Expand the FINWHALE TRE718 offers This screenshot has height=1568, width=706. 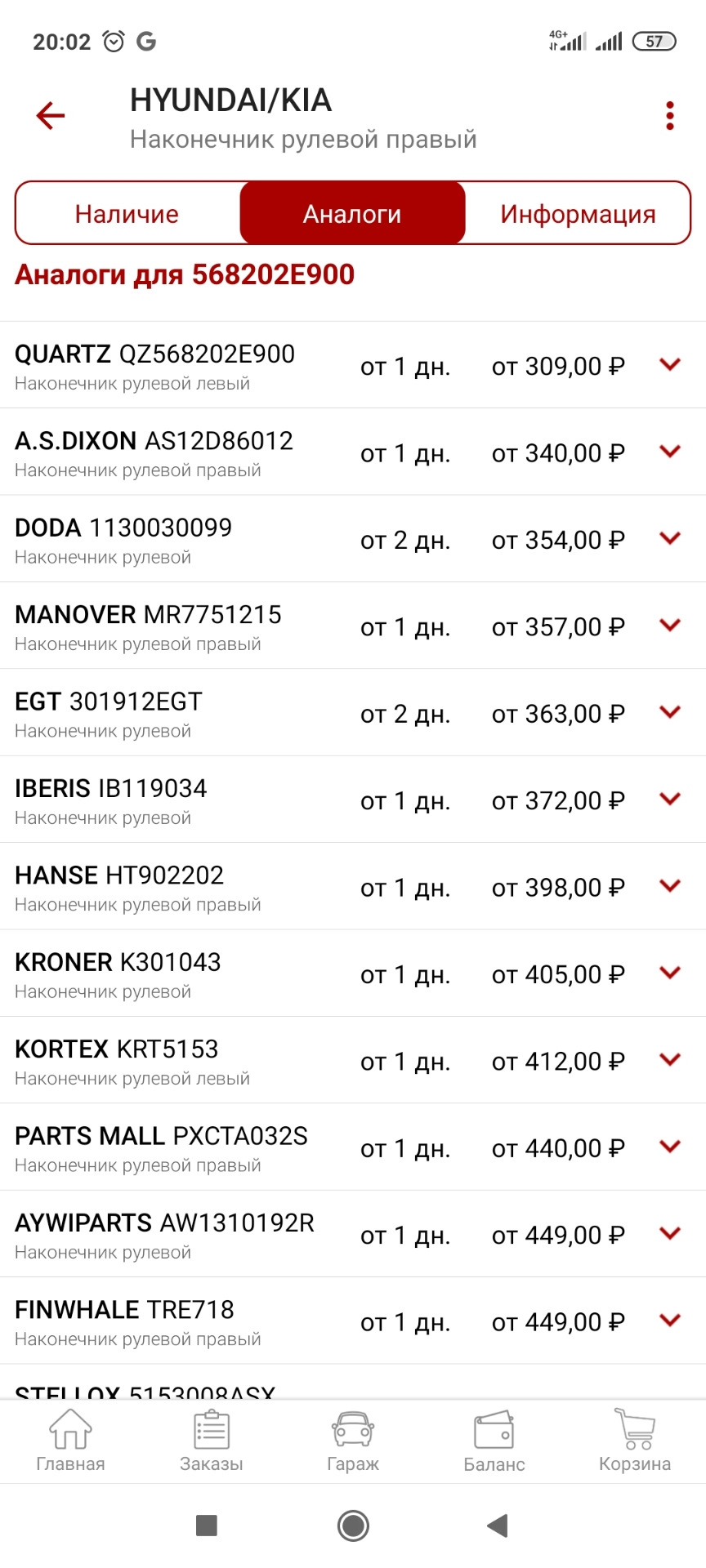click(x=669, y=1321)
